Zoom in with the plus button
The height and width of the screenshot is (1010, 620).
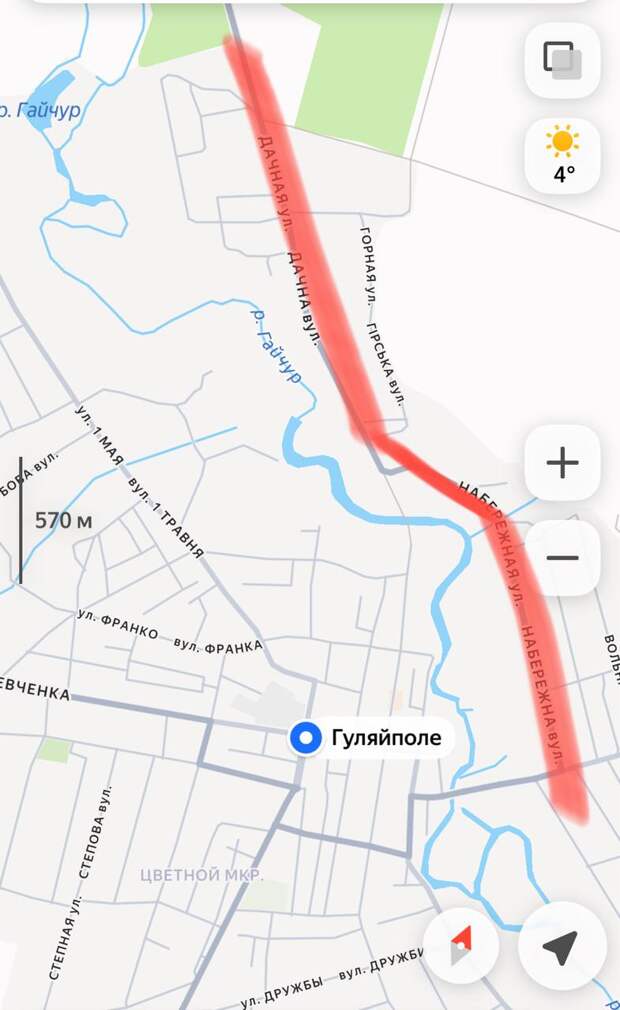(562, 462)
